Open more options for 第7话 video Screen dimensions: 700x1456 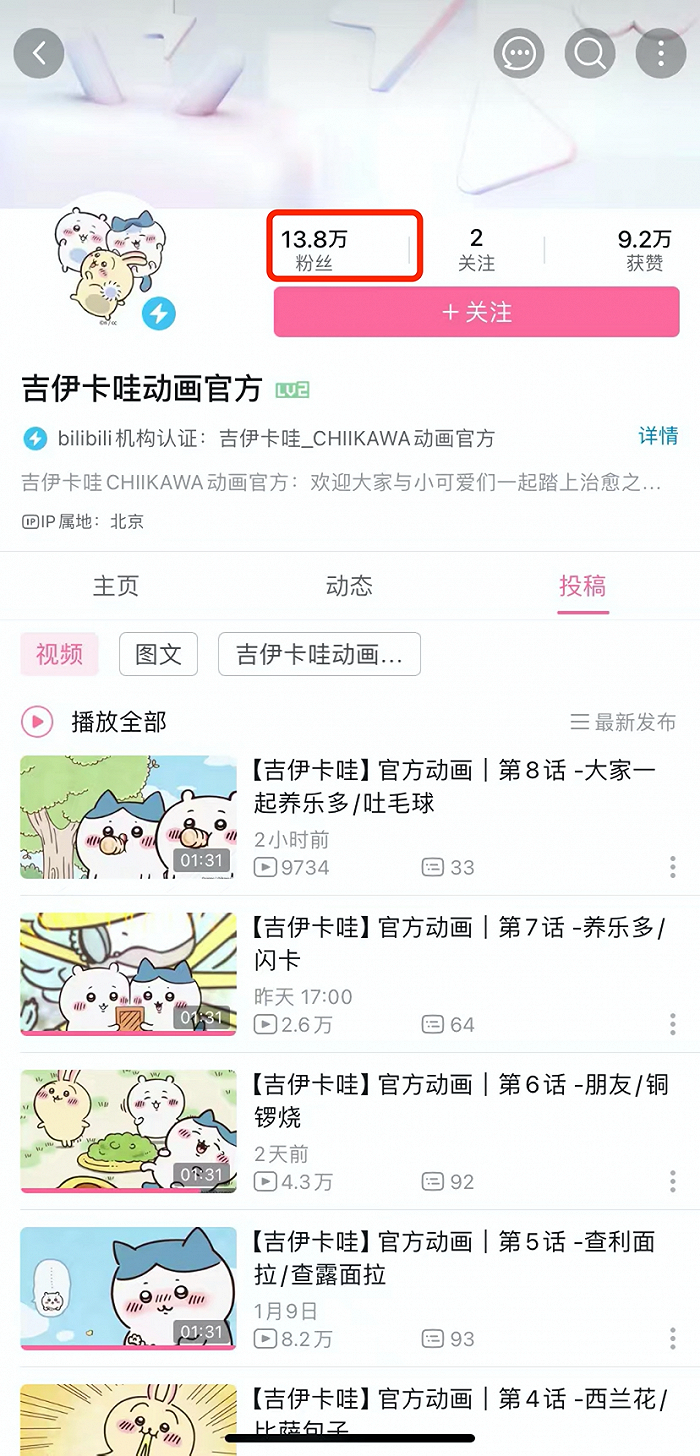[672, 1024]
